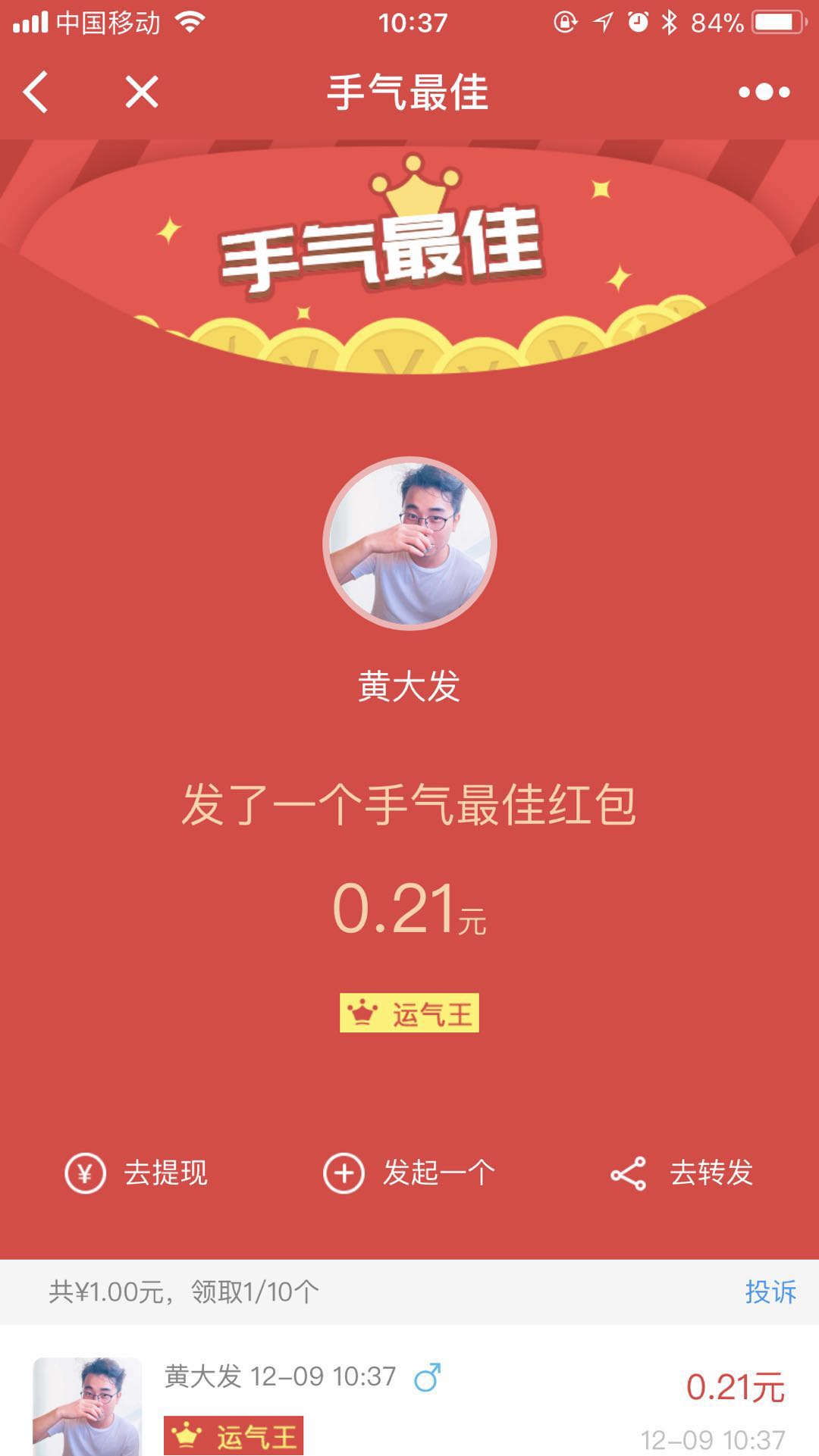Go back using the top-left arrow

36,92
